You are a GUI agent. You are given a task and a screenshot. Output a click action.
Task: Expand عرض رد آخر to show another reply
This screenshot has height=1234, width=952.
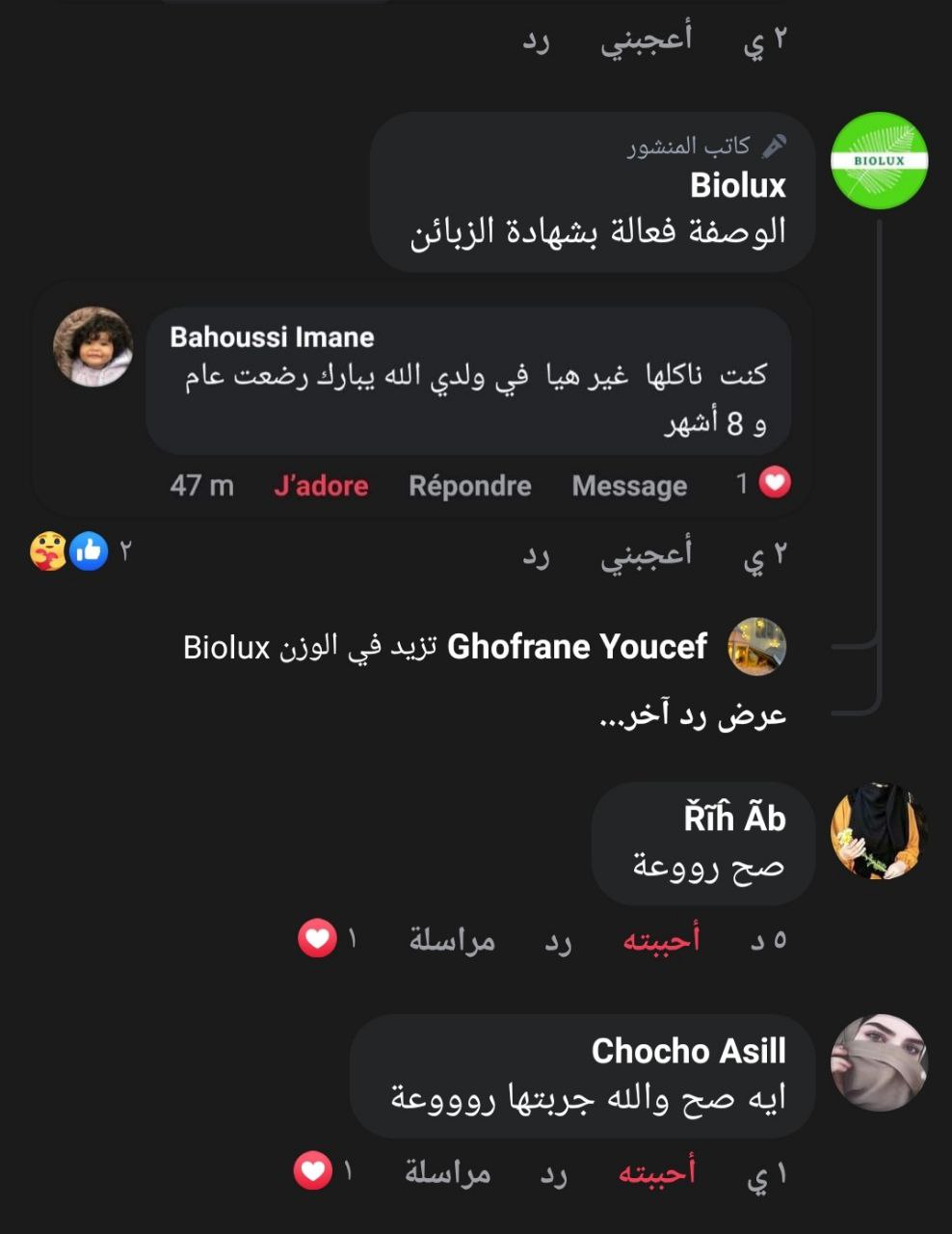coord(693,716)
